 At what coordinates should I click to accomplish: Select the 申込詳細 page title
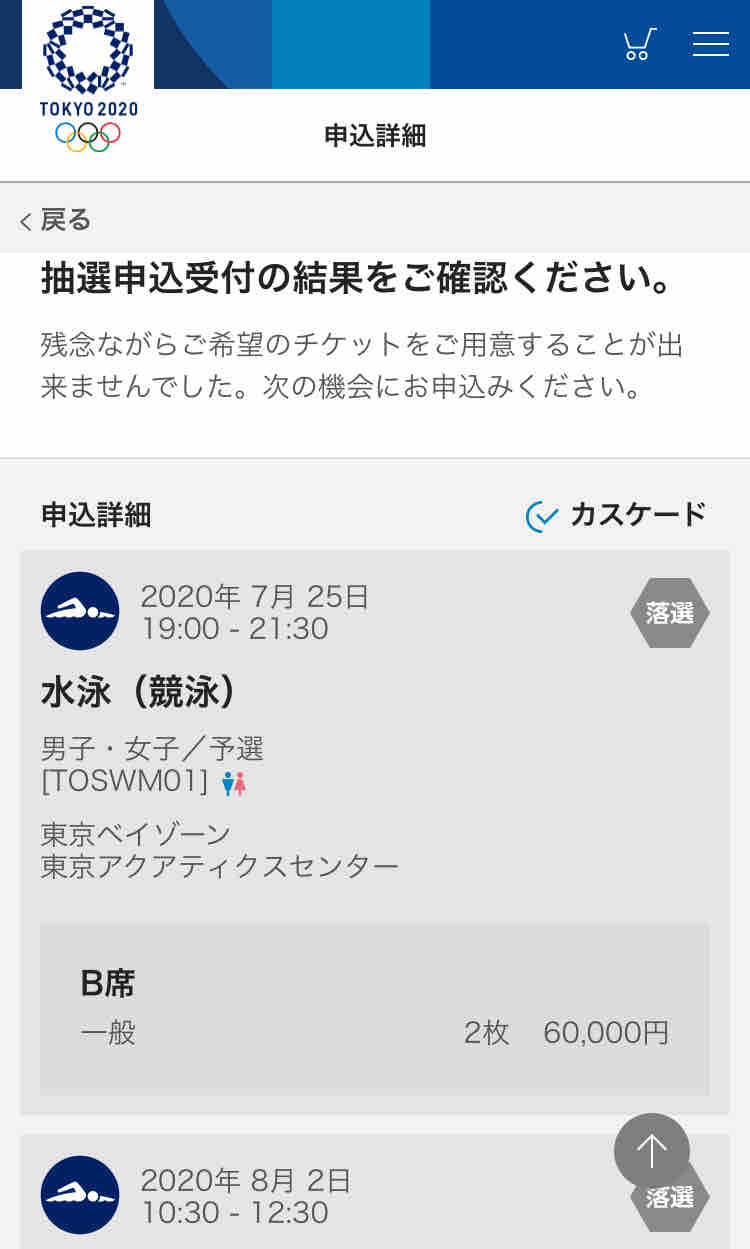coord(375,136)
